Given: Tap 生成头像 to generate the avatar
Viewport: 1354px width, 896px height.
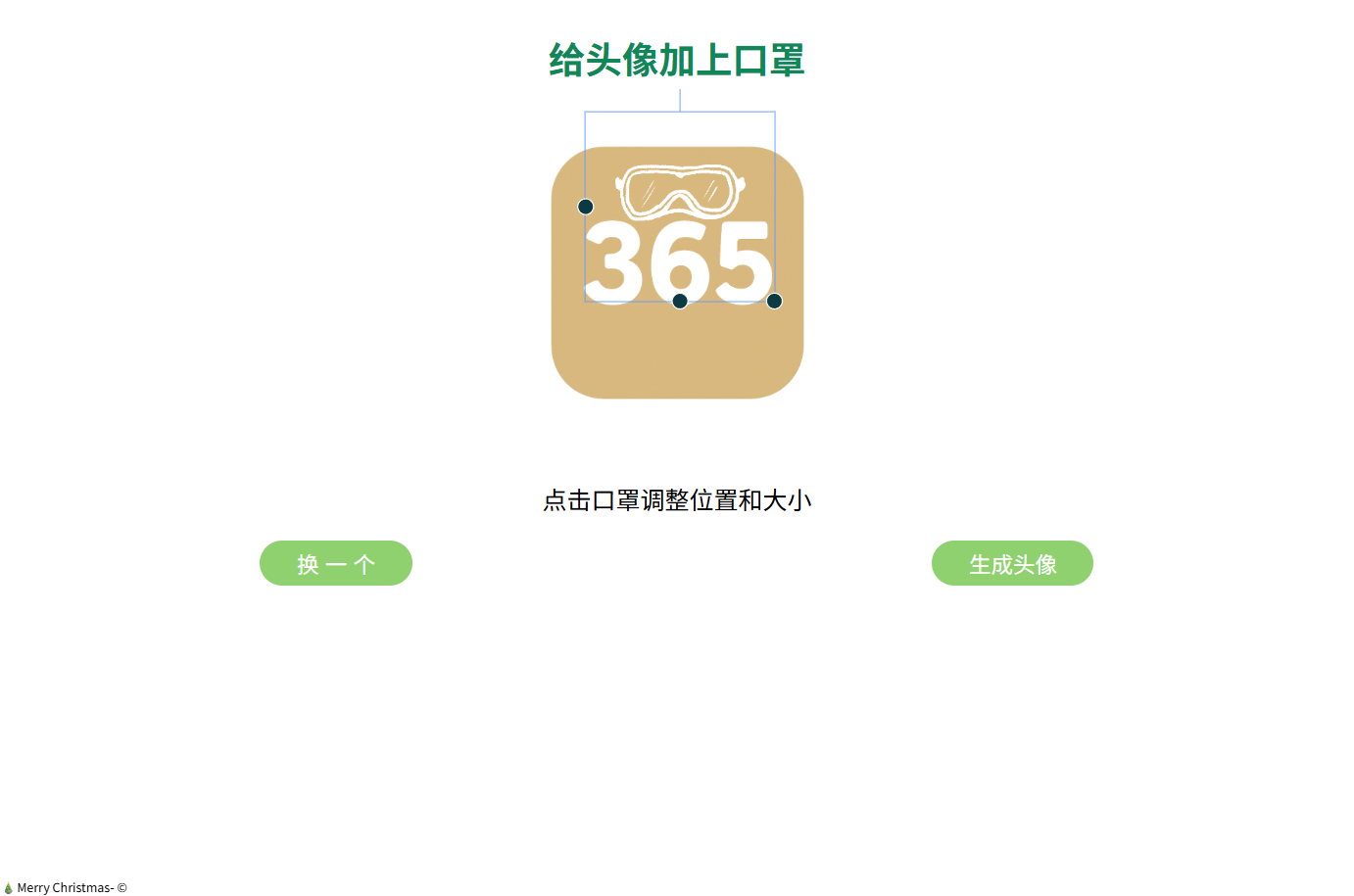Looking at the screenshot, I should coord(1011,563).
